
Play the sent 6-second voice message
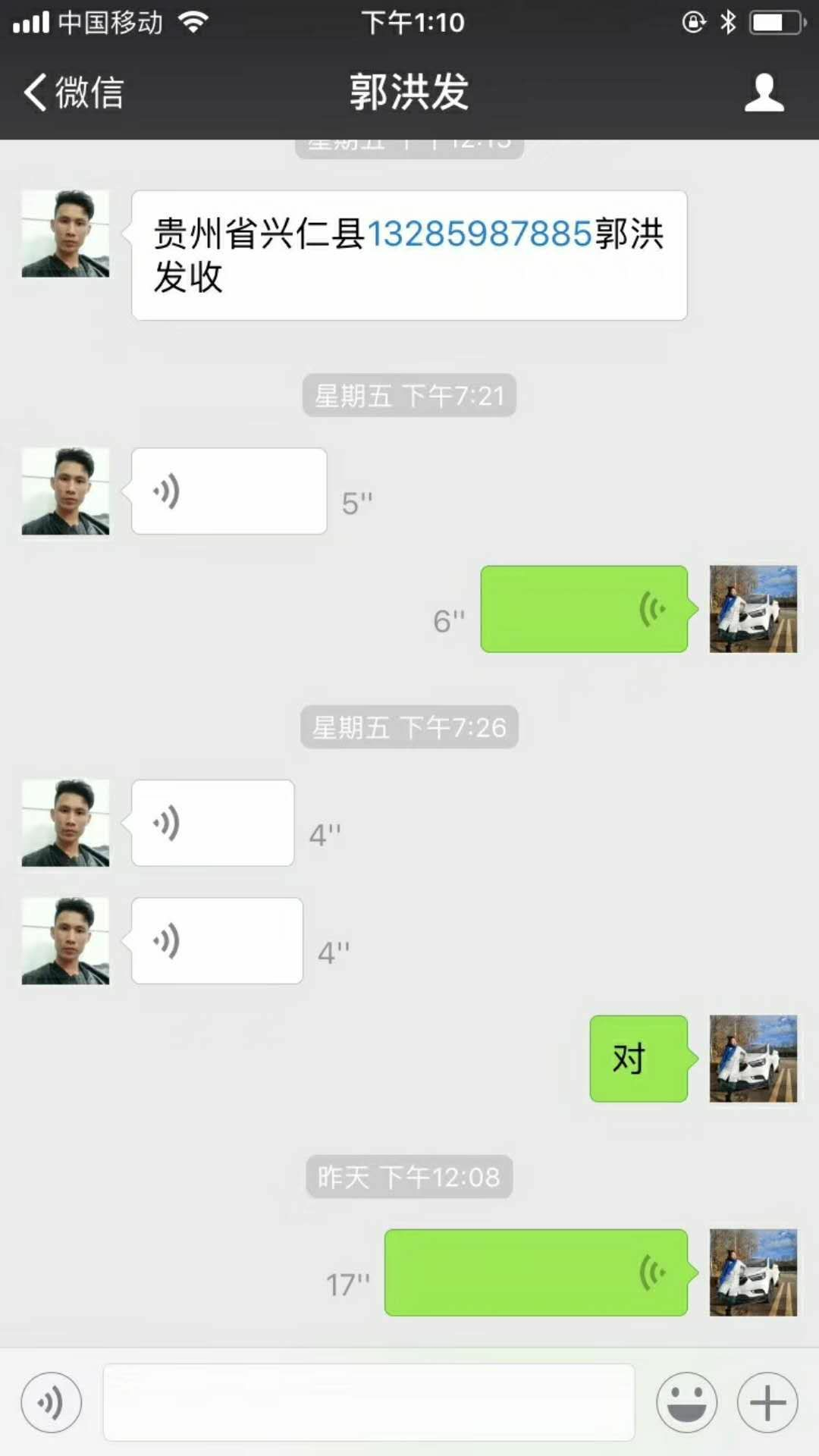click(x=585, y=609)
